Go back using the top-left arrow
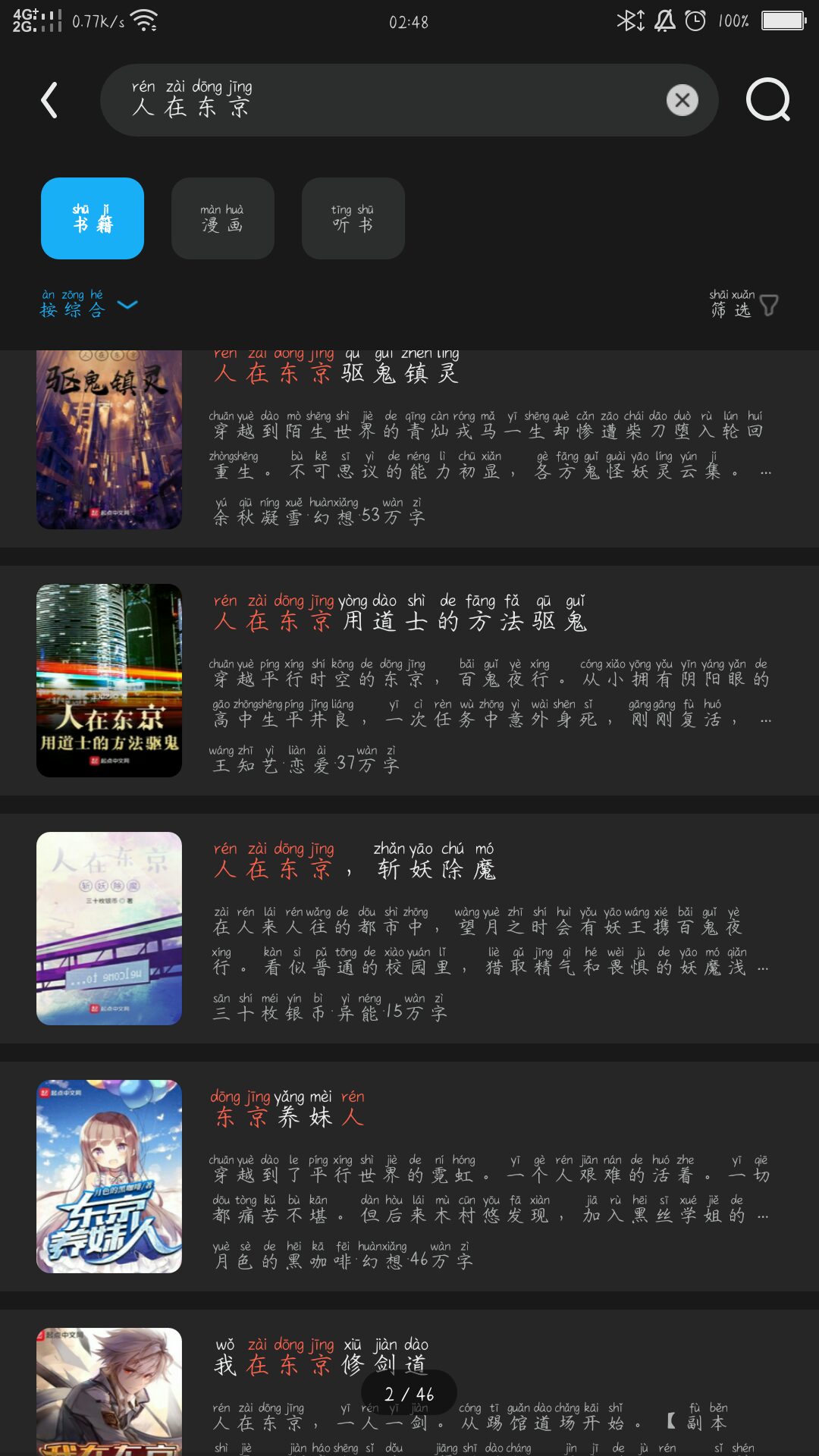Viewport: 819px width, 1456px height. 49,100
